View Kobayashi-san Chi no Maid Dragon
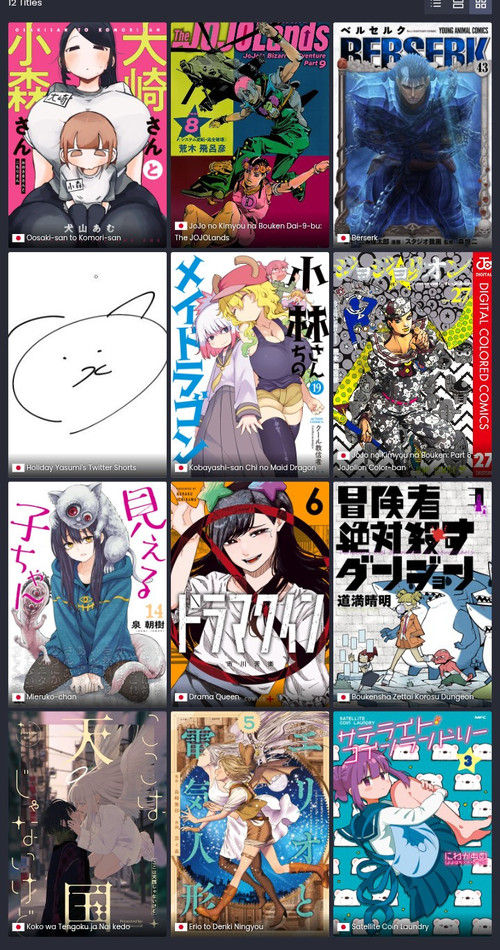The height and width of the screenshot is (950, 500). coord(250,365)
